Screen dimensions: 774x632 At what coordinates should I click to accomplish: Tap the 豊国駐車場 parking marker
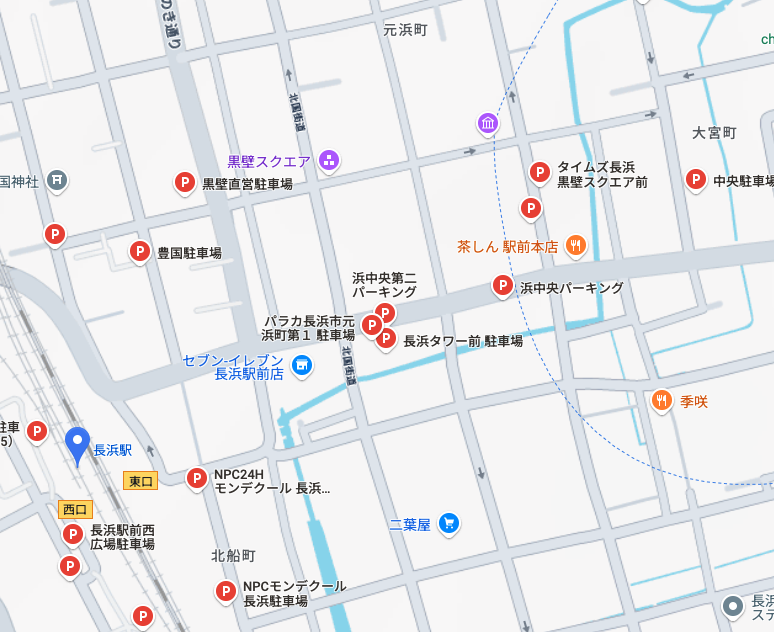pos(140,251)
